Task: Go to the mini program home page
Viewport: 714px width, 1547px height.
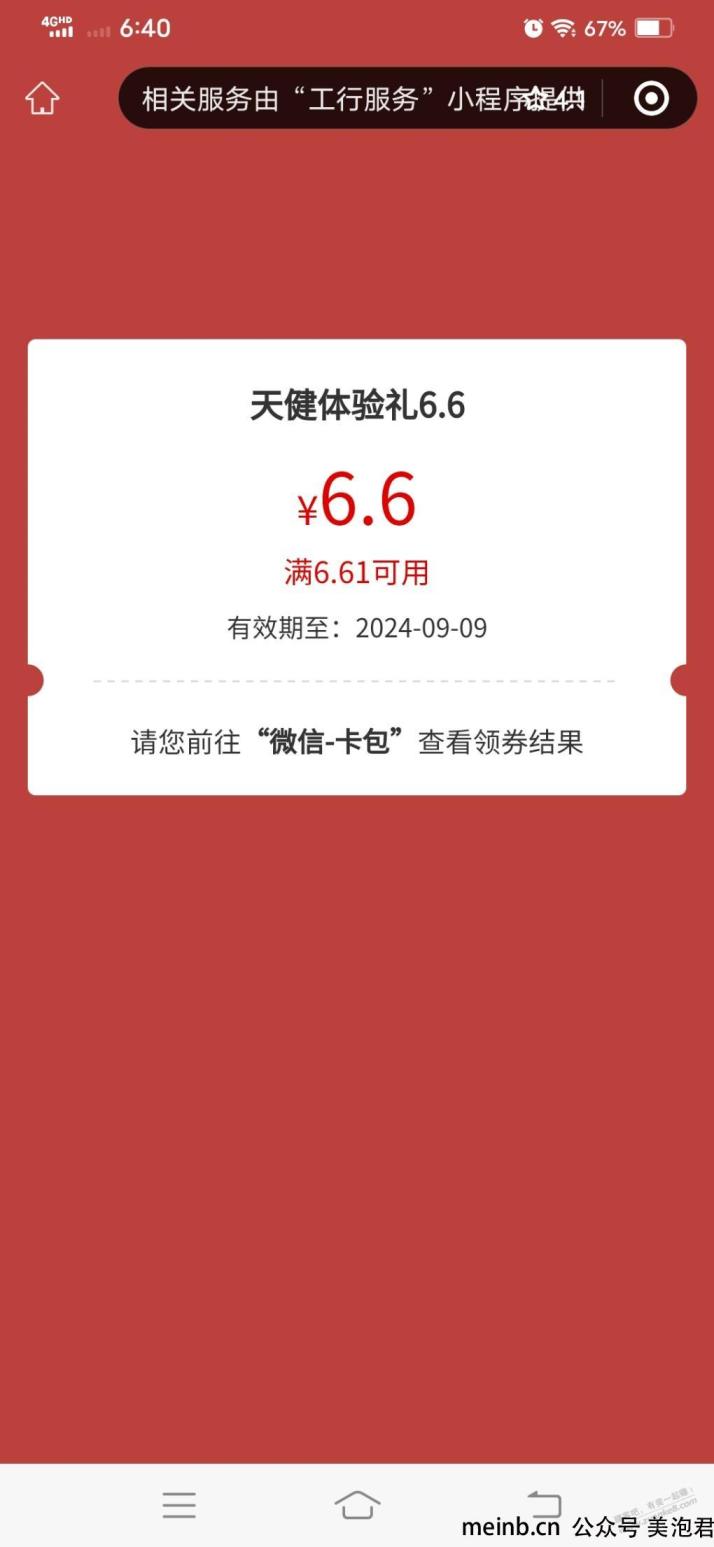Action: click(x=42, y=98)
